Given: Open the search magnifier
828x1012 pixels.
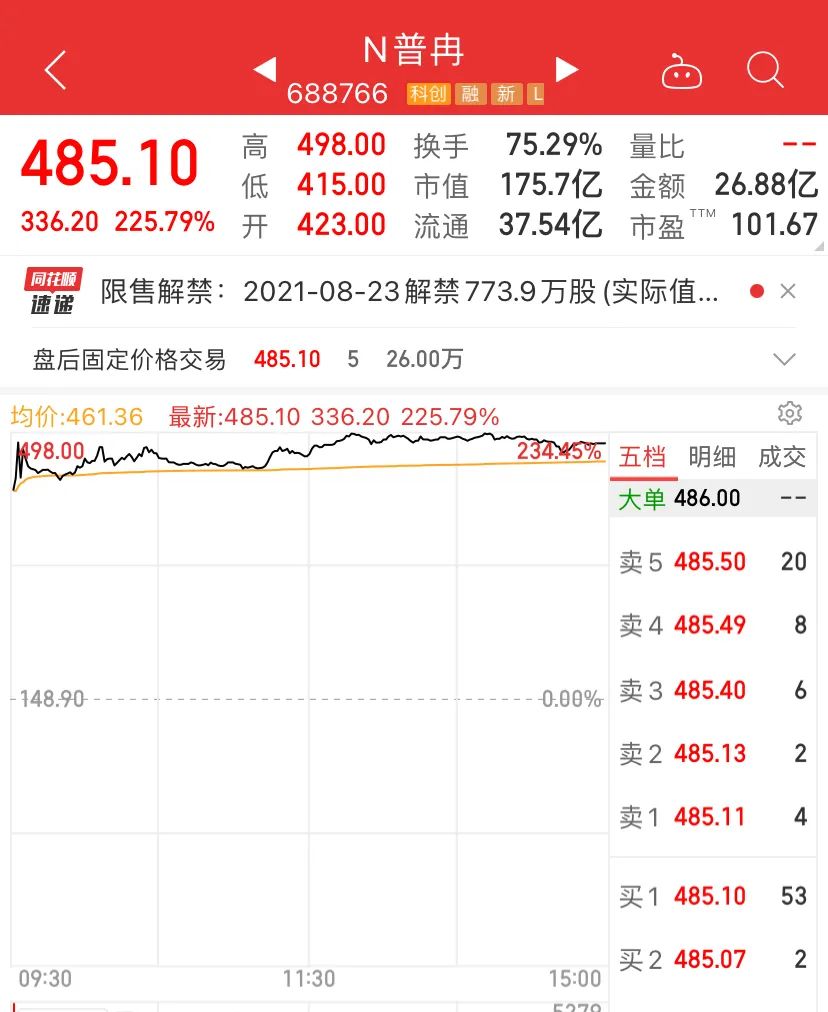Looking at the screenshot, I should point(765,71).
